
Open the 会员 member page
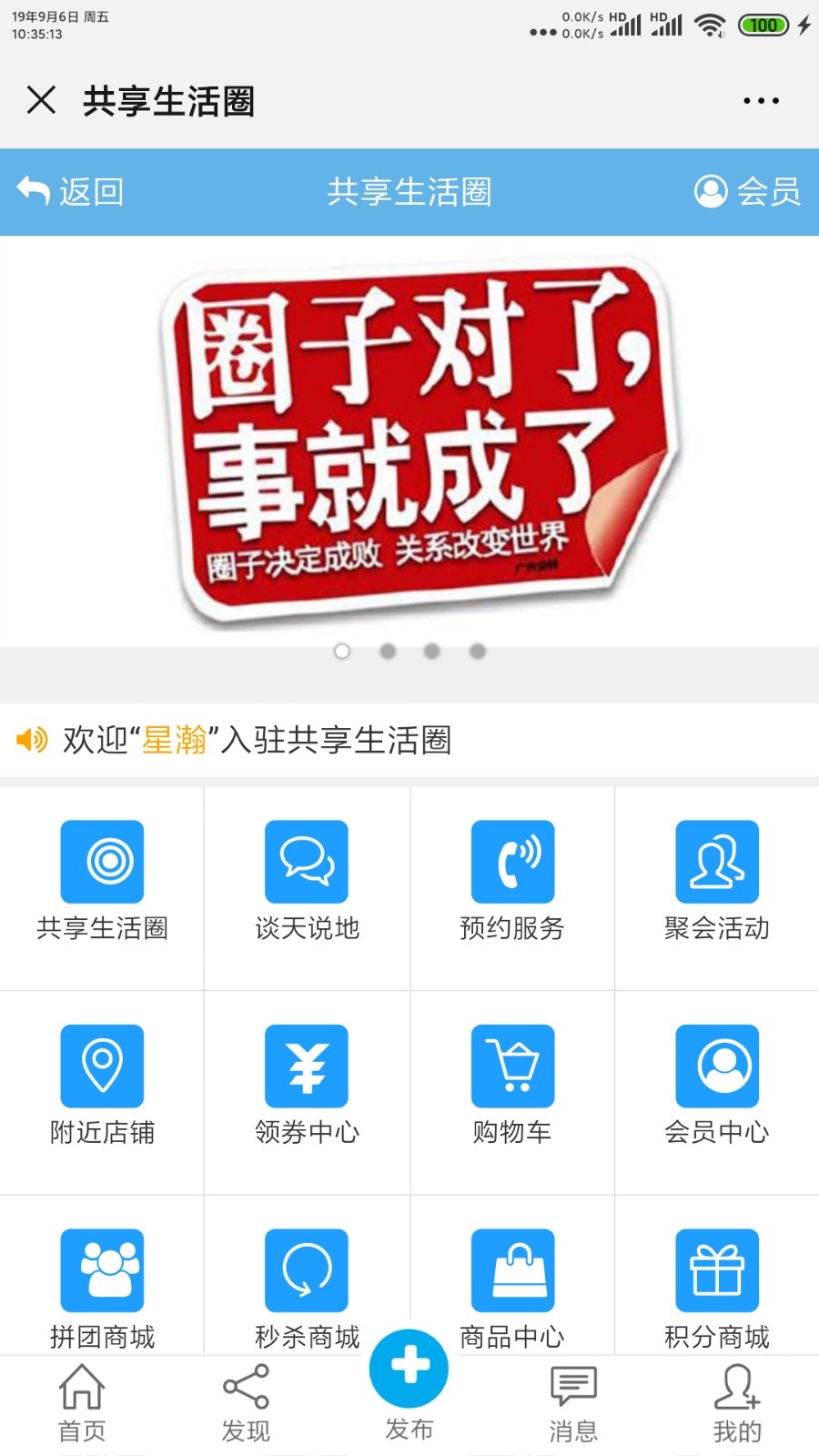point(747,191)
